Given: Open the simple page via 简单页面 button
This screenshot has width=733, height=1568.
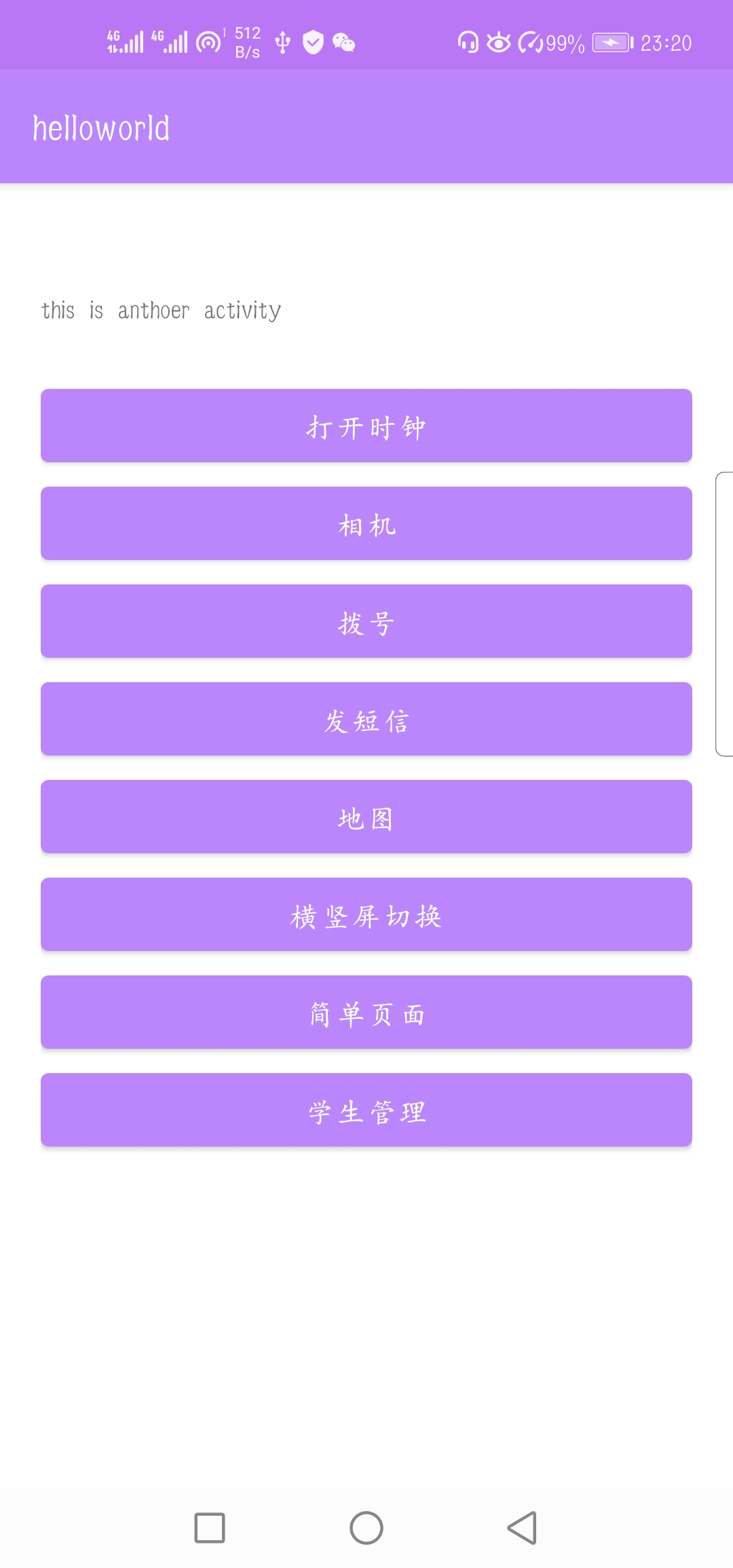Looking at the screenshot, I should pyautogui.click(x=366, y=1012).
